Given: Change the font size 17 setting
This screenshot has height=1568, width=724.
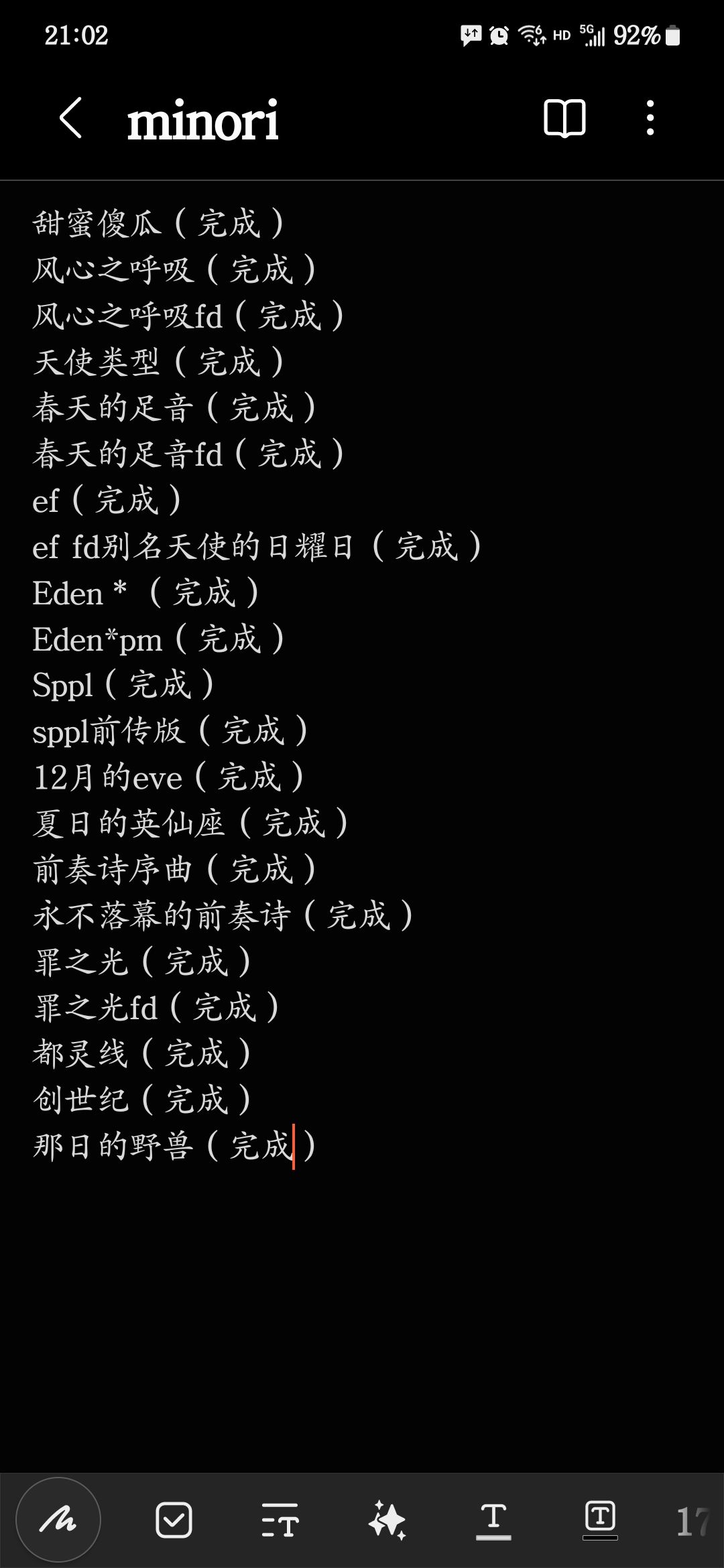Looking at the screenshot, I should tap(693, 1521).
